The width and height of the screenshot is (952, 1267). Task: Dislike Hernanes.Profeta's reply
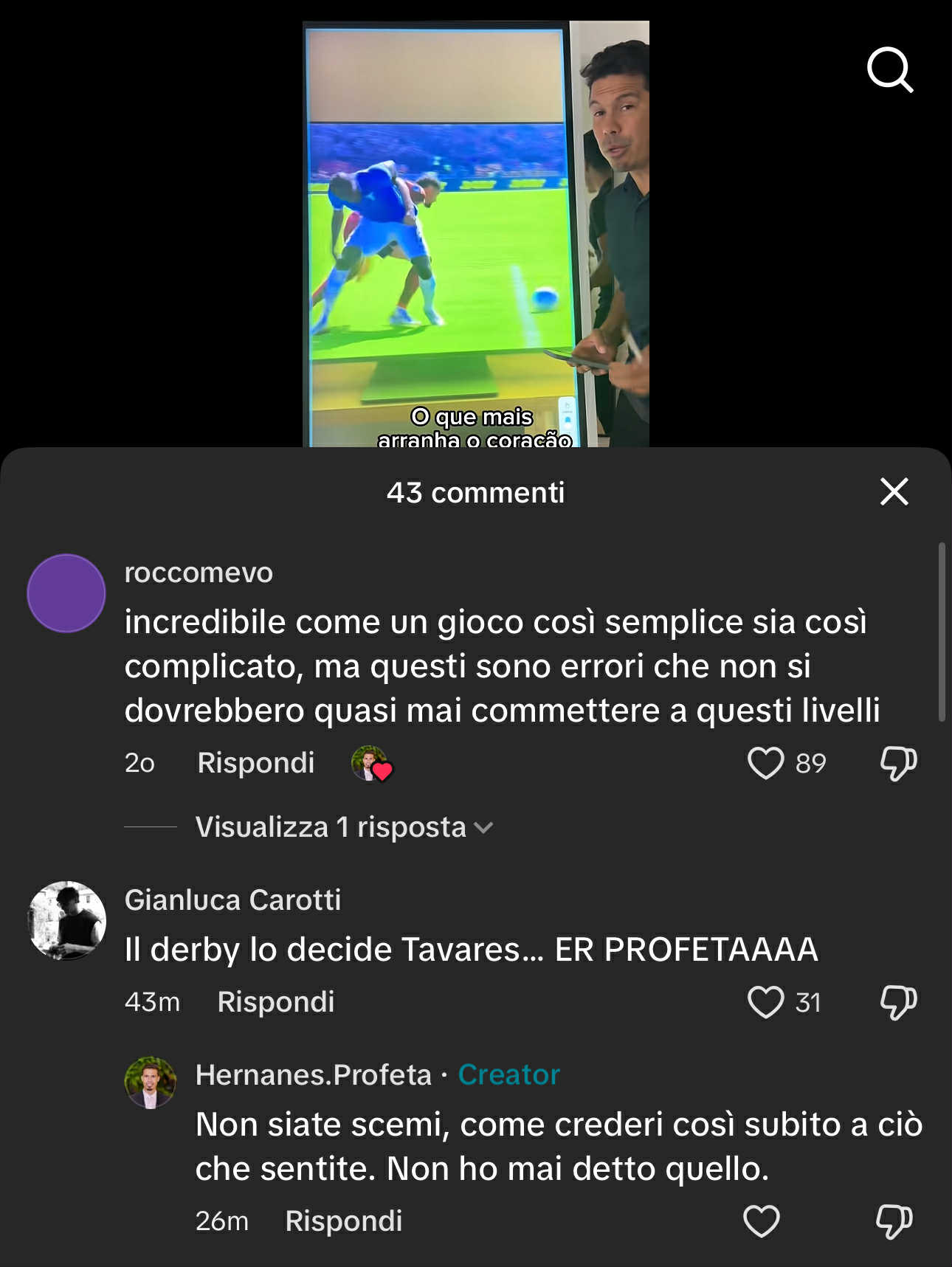click(x=894, y=1221)
